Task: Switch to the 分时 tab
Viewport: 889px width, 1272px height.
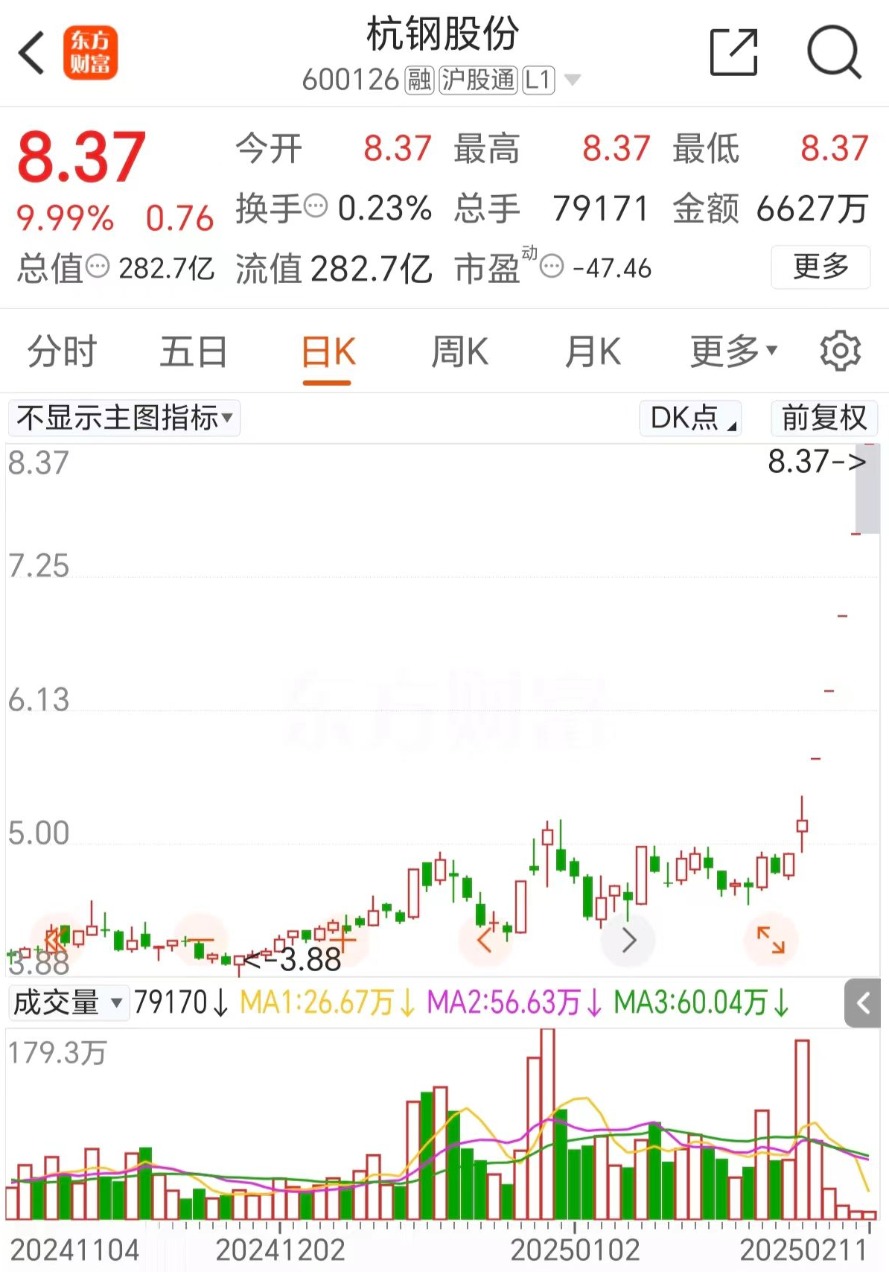Action: click(62, 352)
